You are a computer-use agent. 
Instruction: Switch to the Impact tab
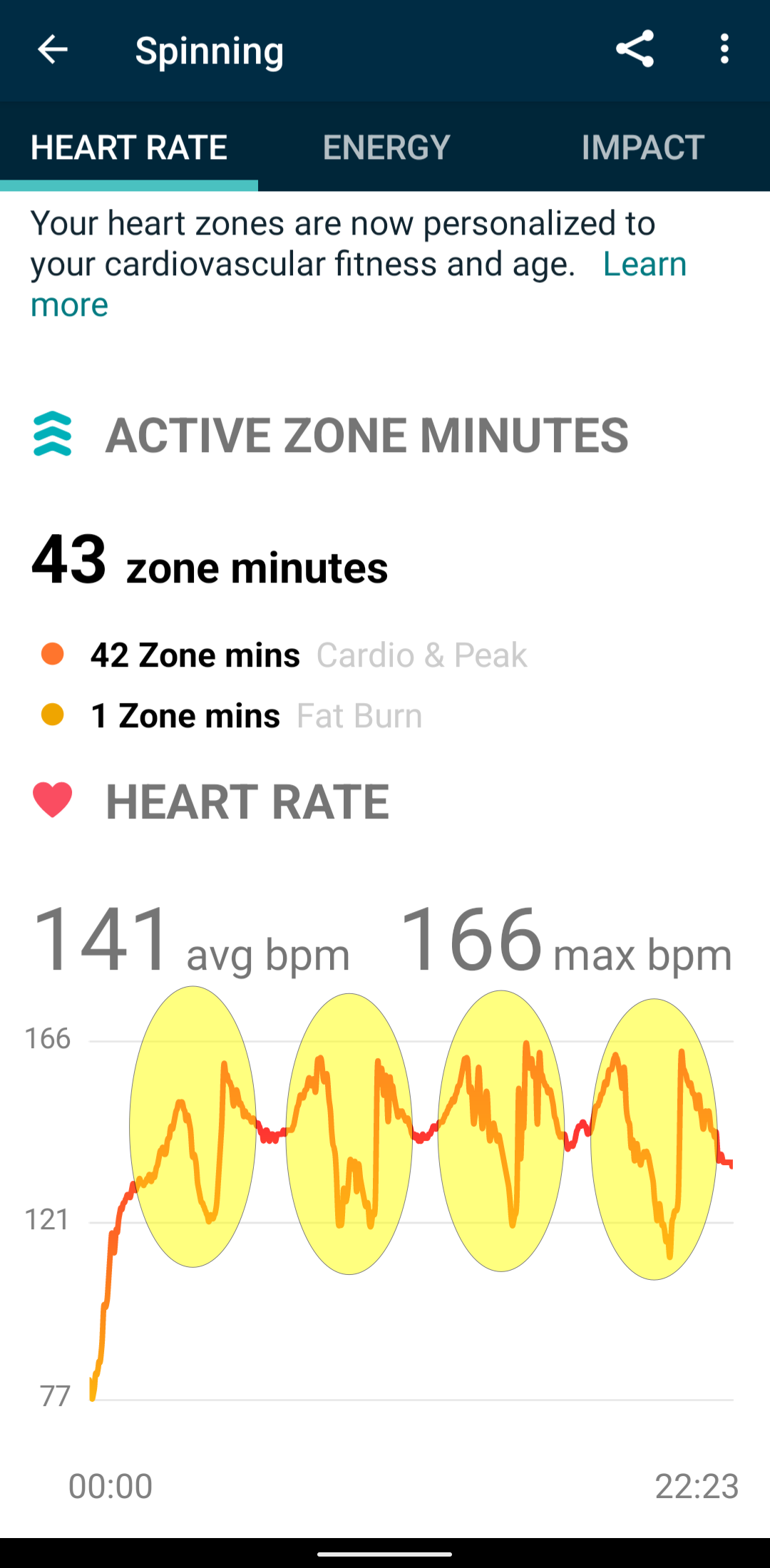click(x=642, y=148)
